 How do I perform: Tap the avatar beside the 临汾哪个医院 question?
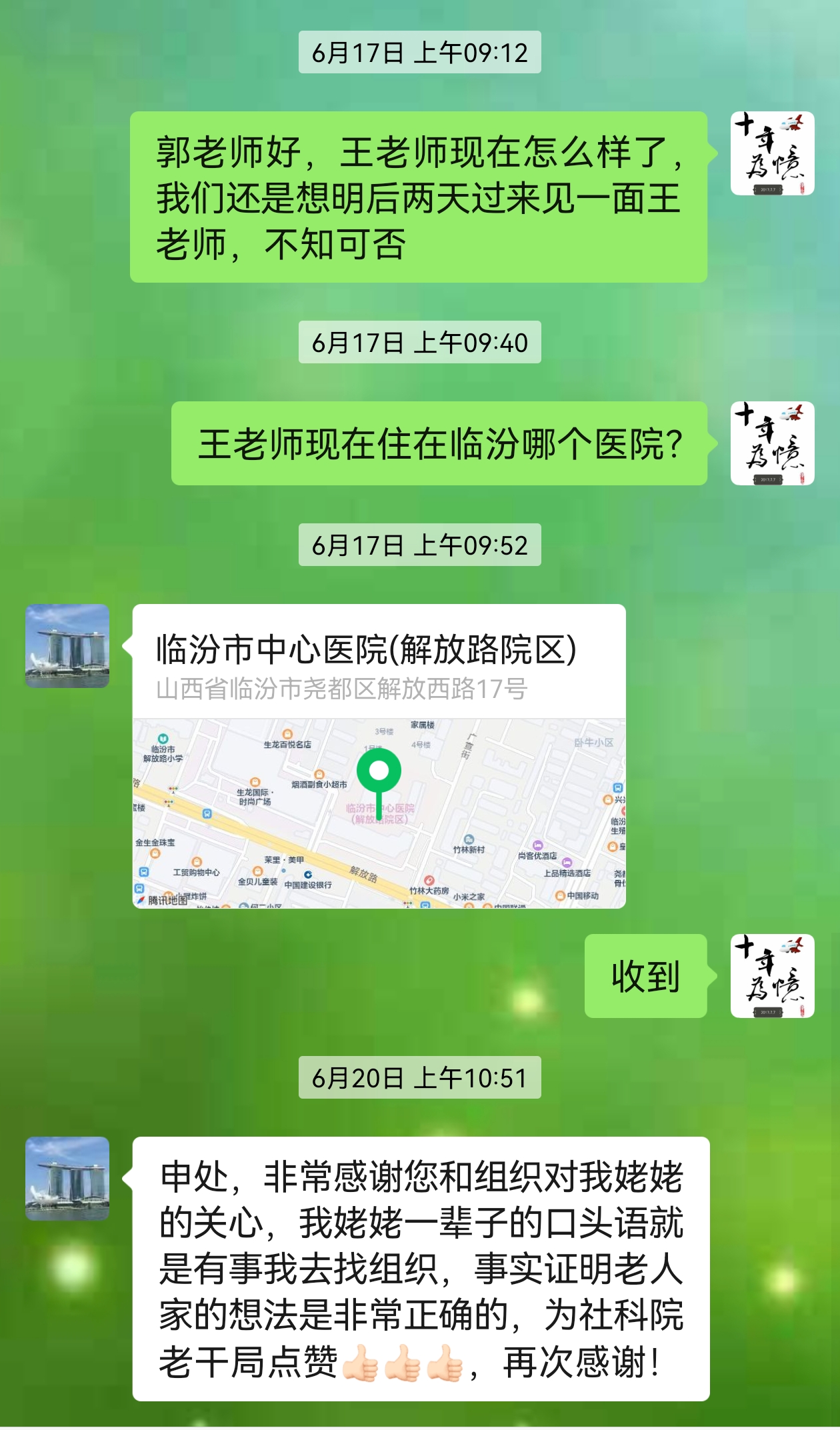pyautogui.click(x=772, y=443)
